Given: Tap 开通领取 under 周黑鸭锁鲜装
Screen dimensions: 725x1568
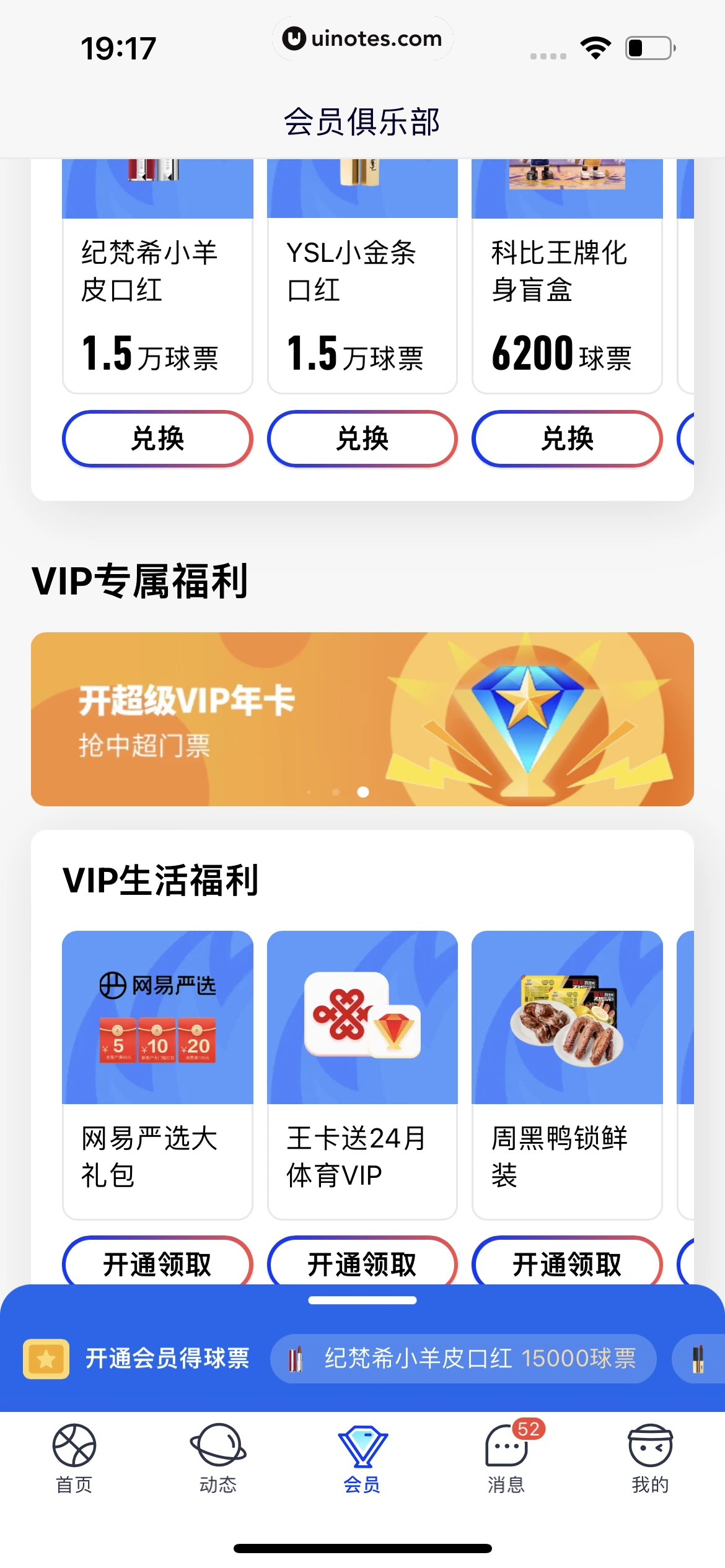Looking at the screenshot, I should click(x=567, y=1263).
